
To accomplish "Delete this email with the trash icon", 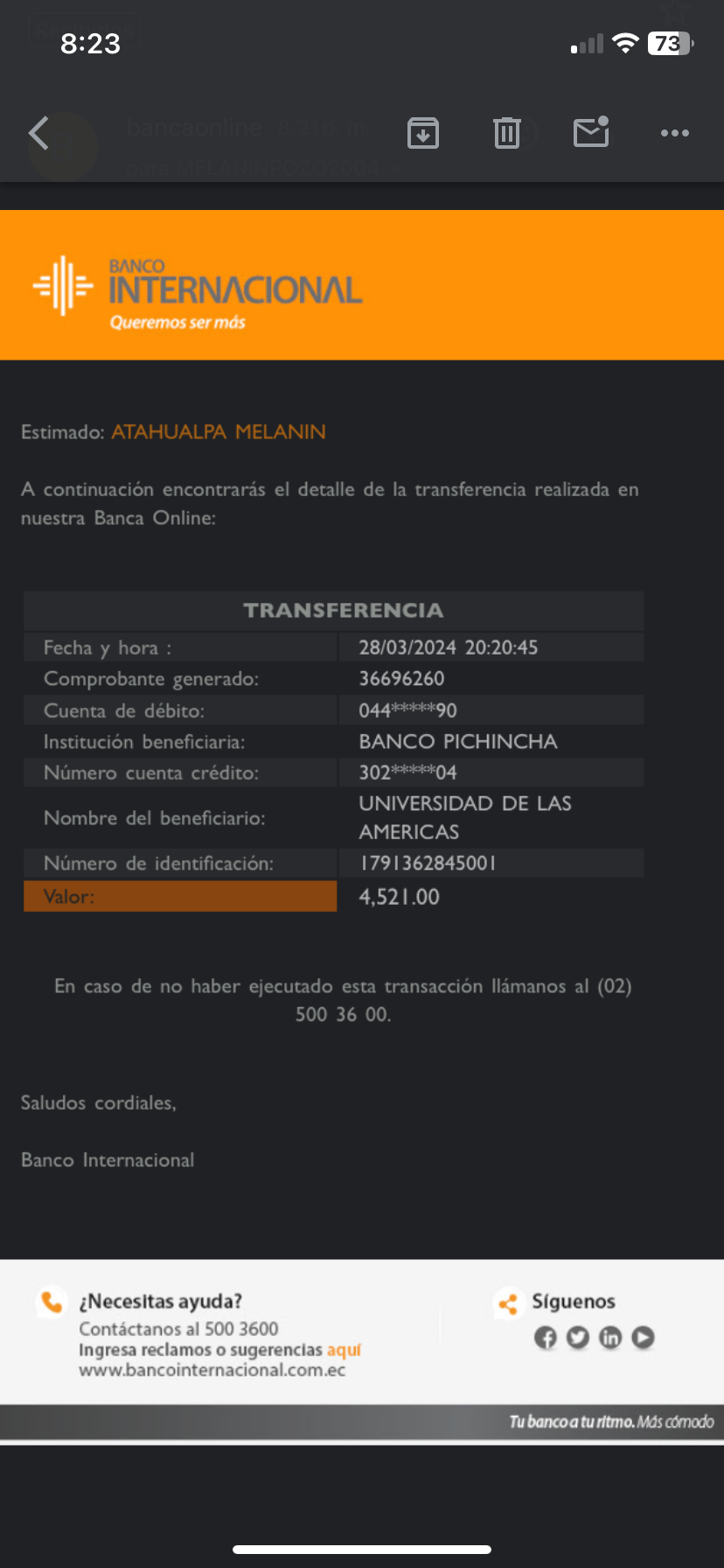I will [507, 133].
